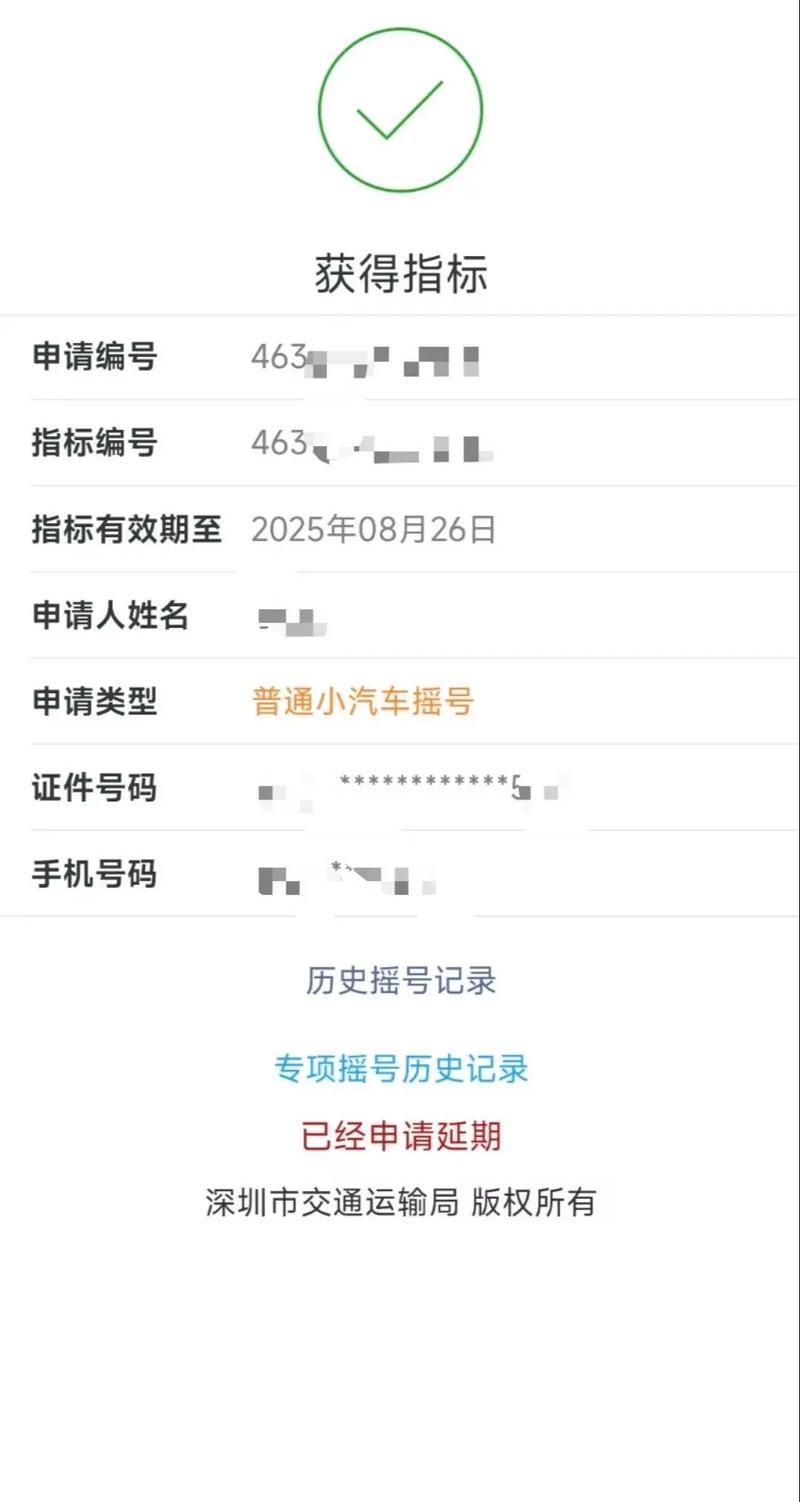Screen dimensions: 800x1502
Task: Click the green success checkmark icon
Action: (x=400, y=110)
